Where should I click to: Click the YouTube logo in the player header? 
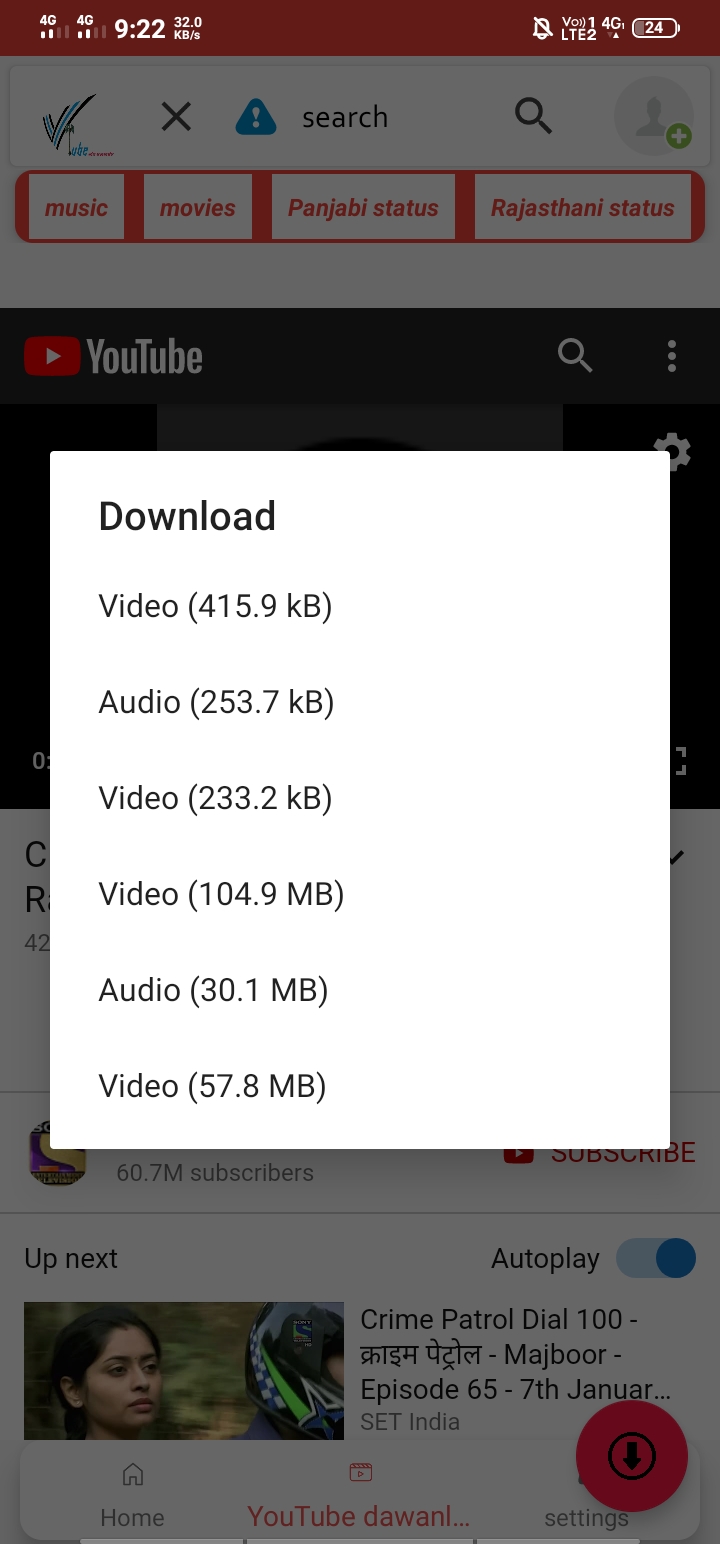click(112, 355)
